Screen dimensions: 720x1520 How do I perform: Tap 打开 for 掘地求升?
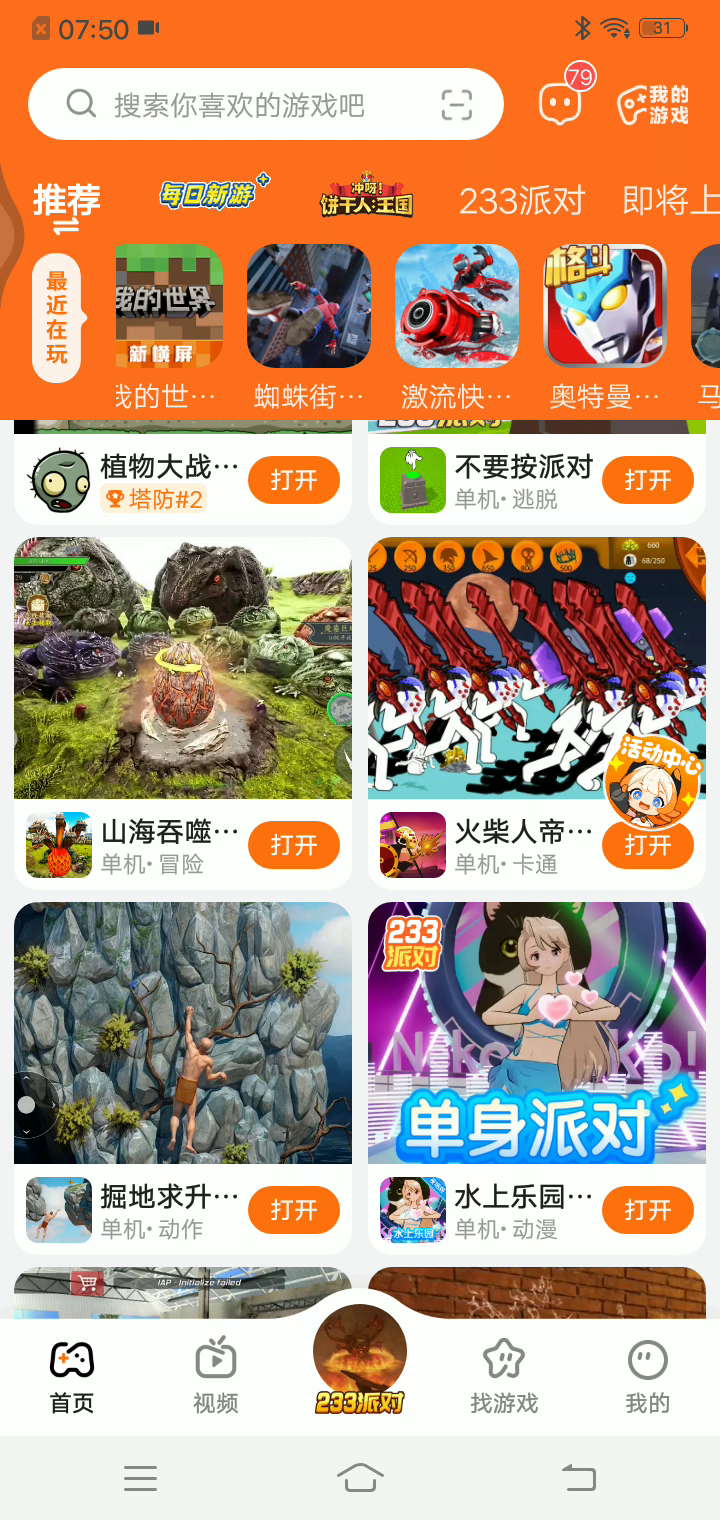293,1211
